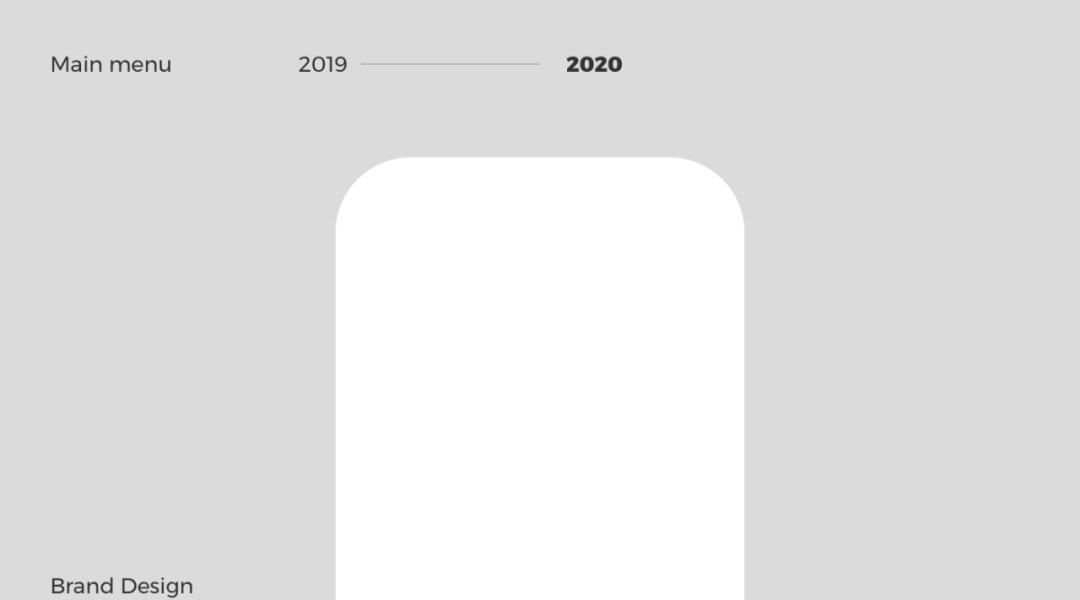Select the 2020 year
Screen dimensions: 1080x600
pyautogui.click(x=594, y=65)
